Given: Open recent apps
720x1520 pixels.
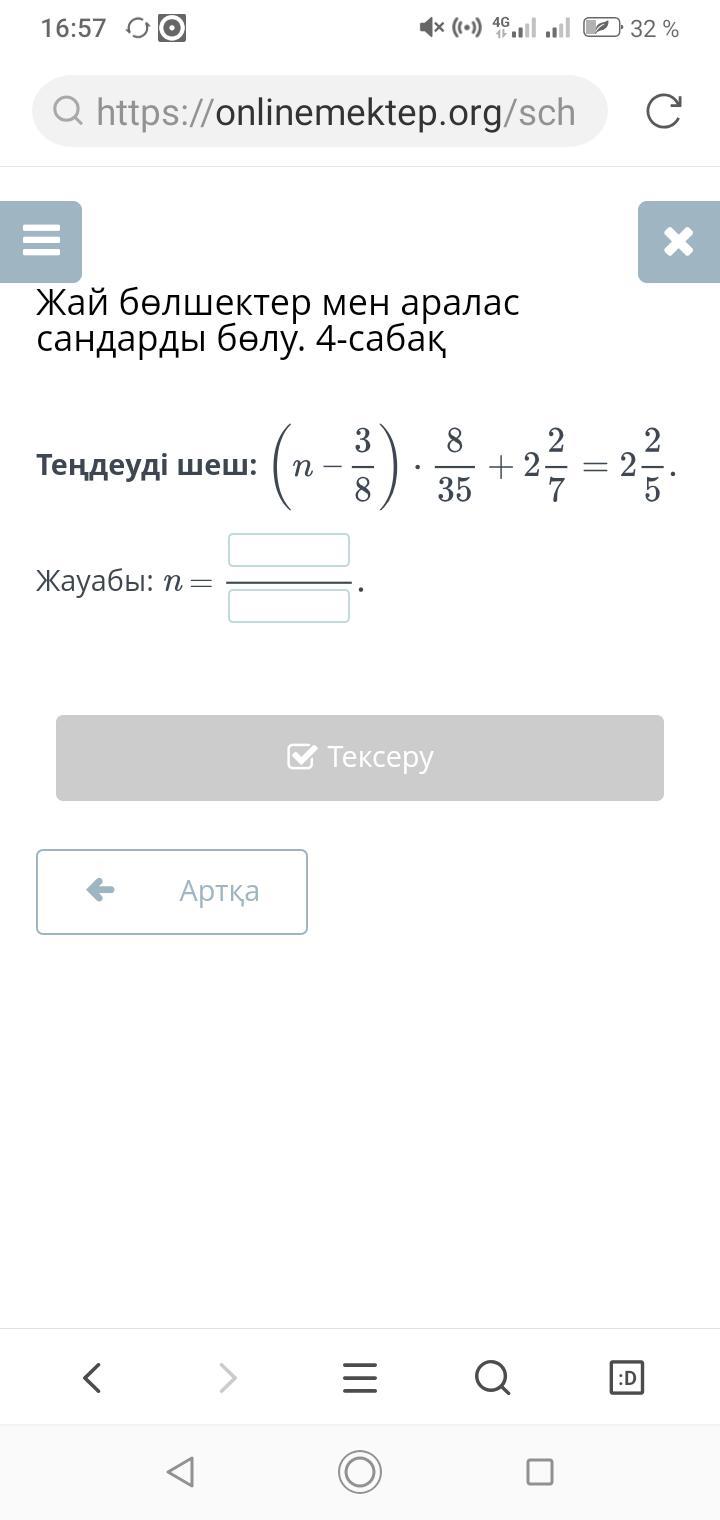Looking at the screenshot, I should click(x=540, y=1472).
